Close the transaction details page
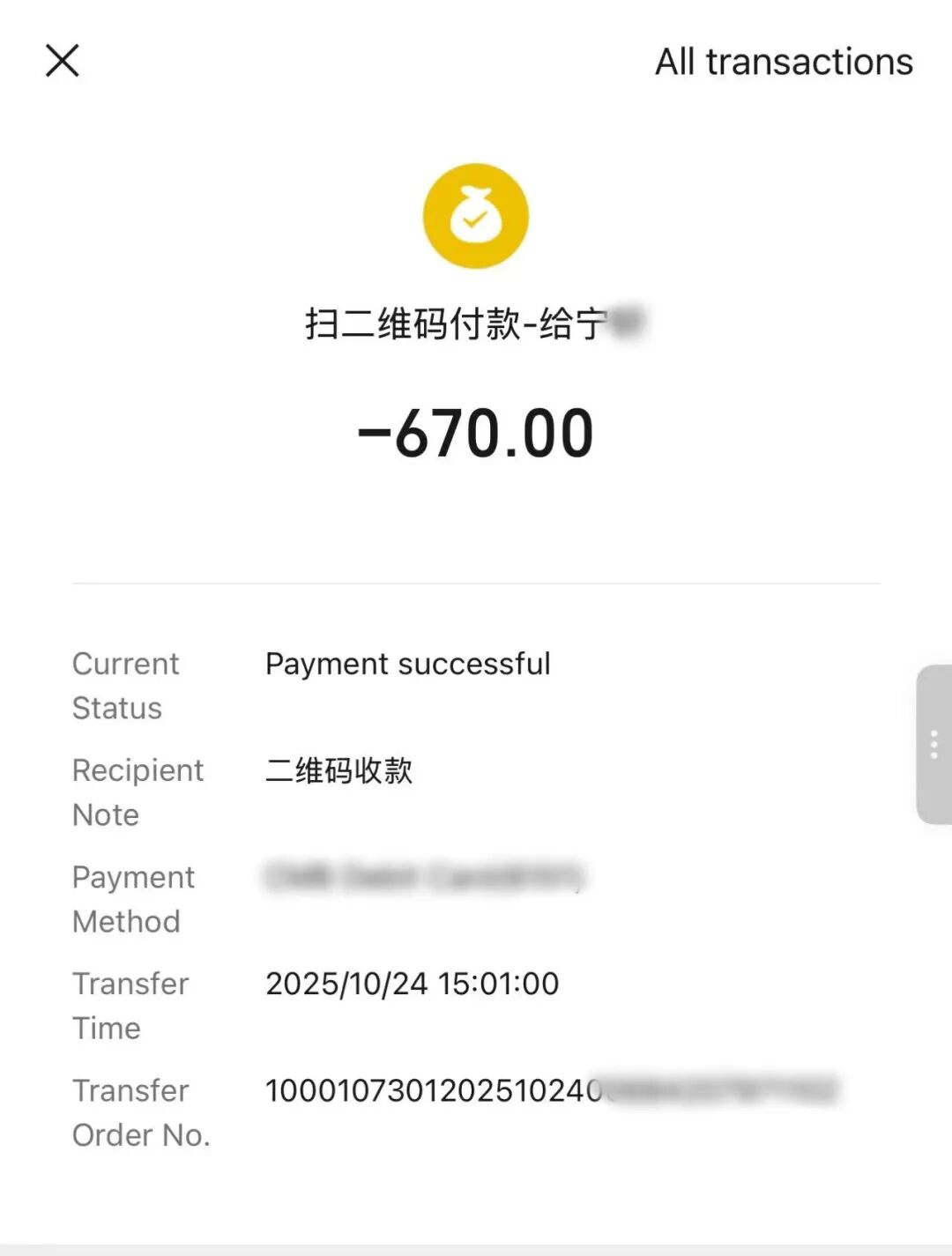The image size is (952, 1256). tap(62, 61)
